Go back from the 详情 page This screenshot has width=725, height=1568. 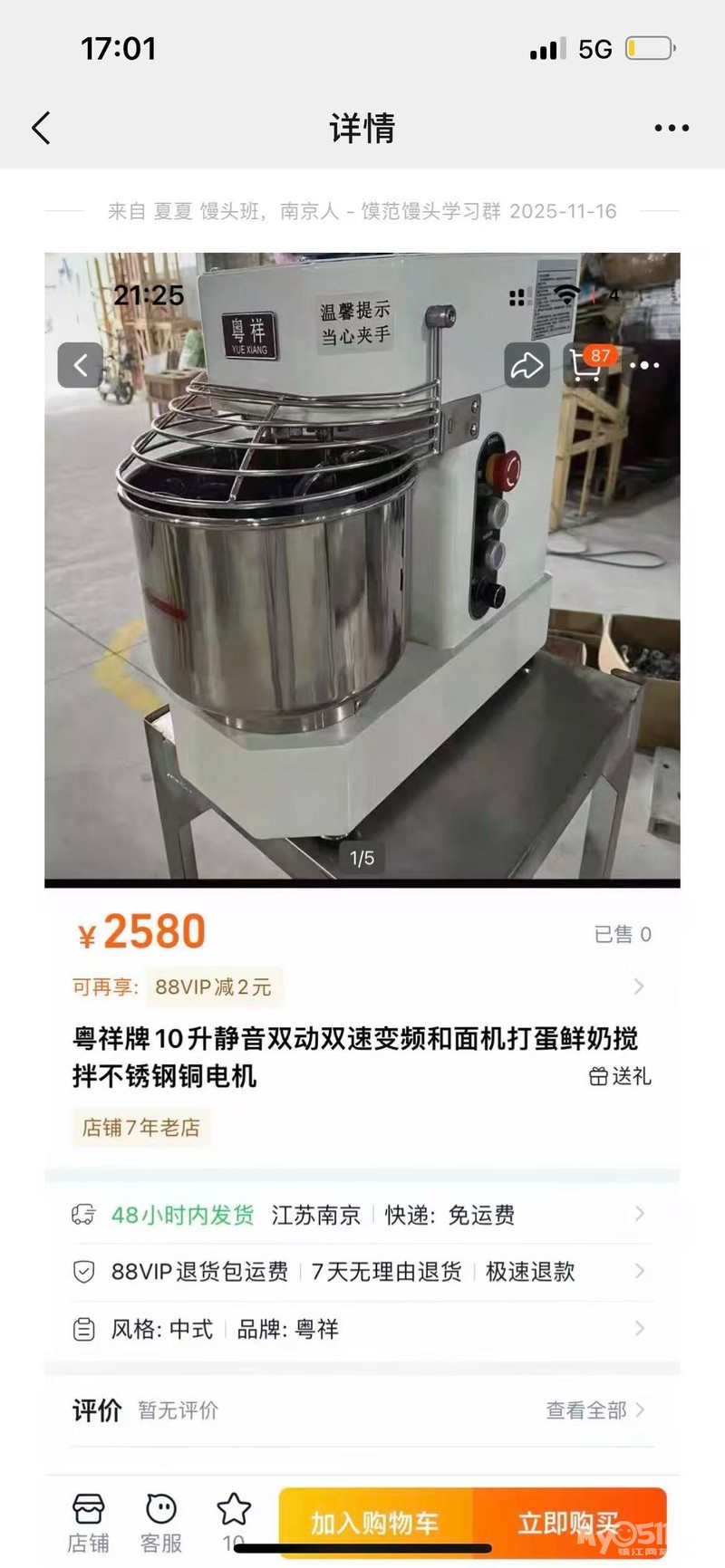41,129
